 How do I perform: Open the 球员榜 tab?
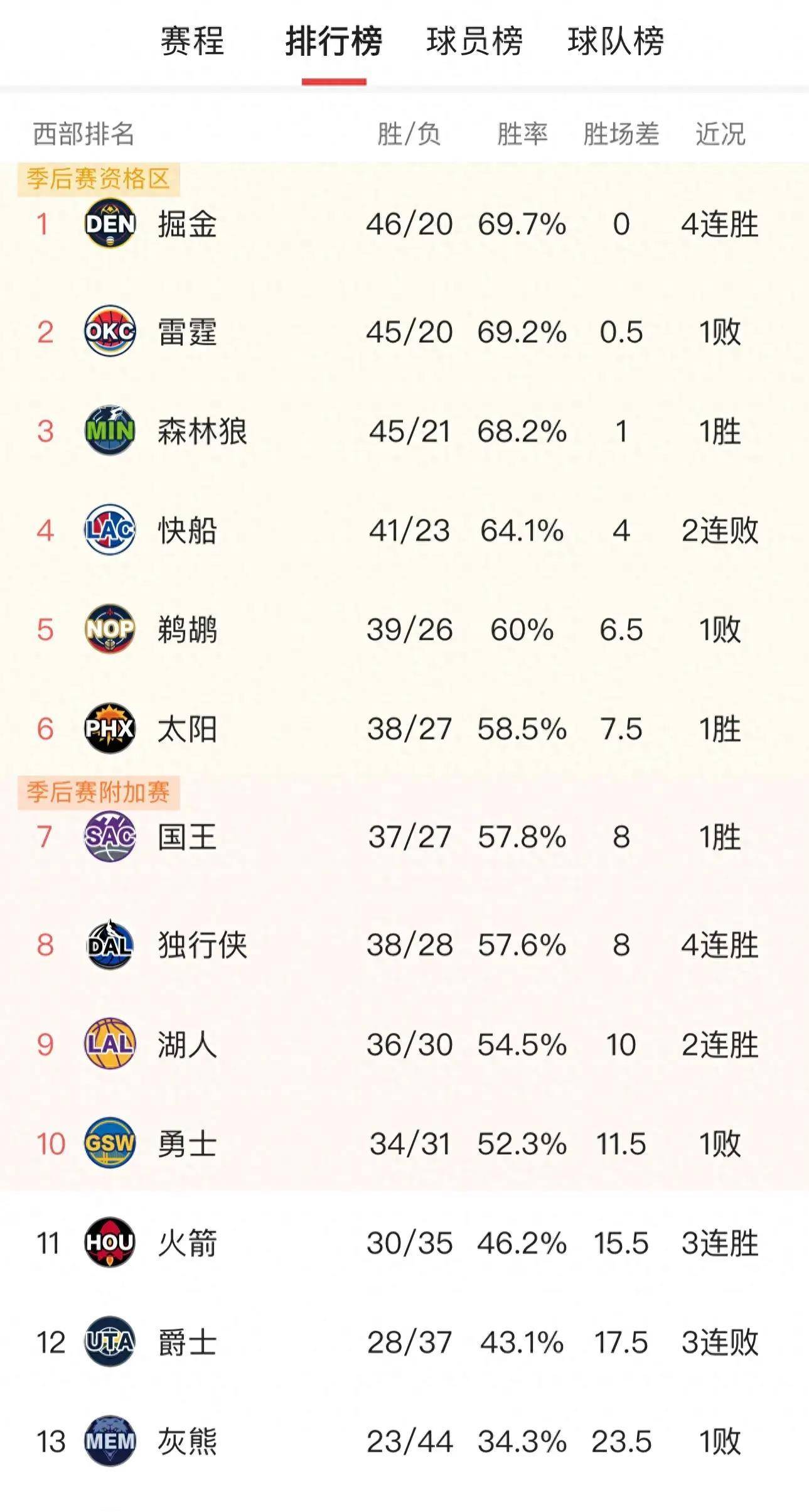pos(474,41)
